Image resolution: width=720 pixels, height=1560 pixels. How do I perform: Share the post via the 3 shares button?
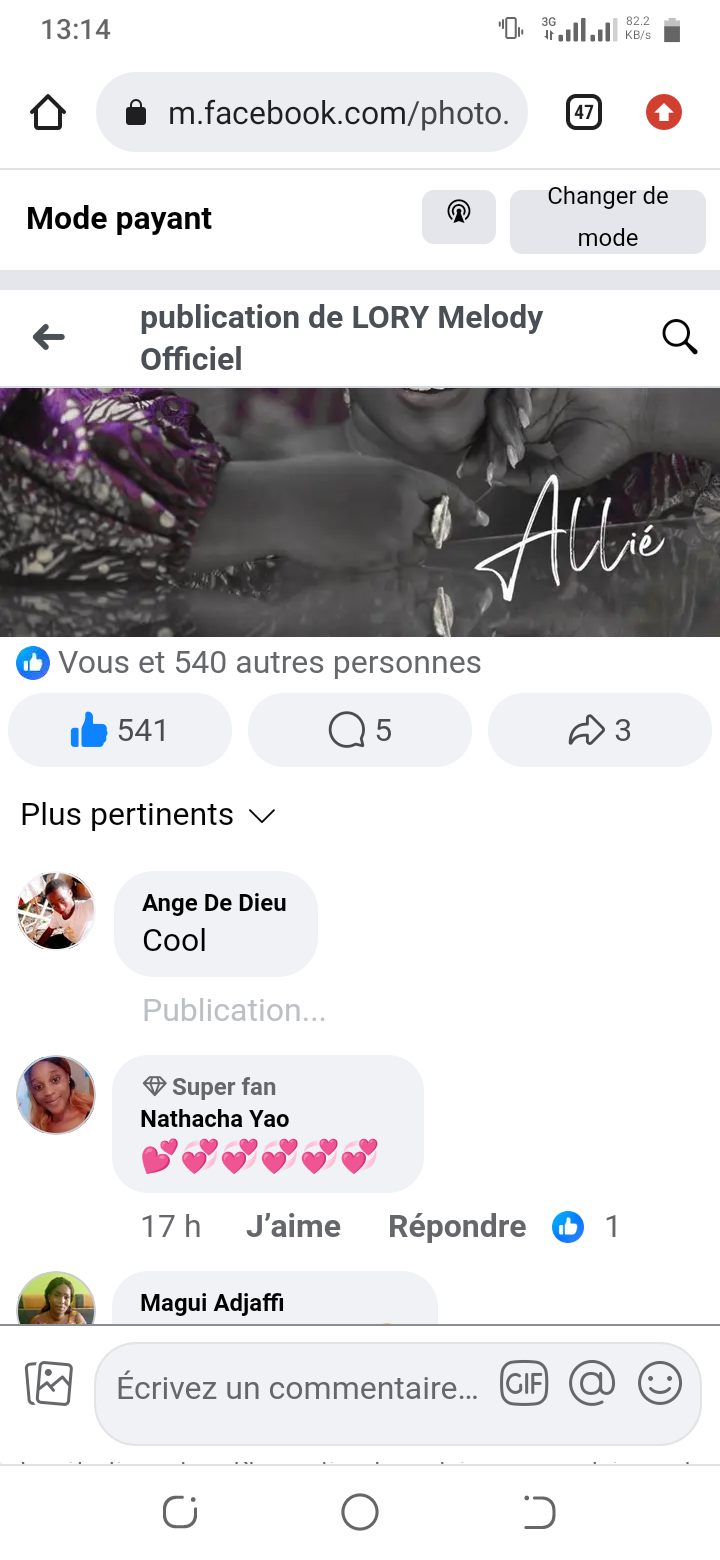click(x=600, y=731)
